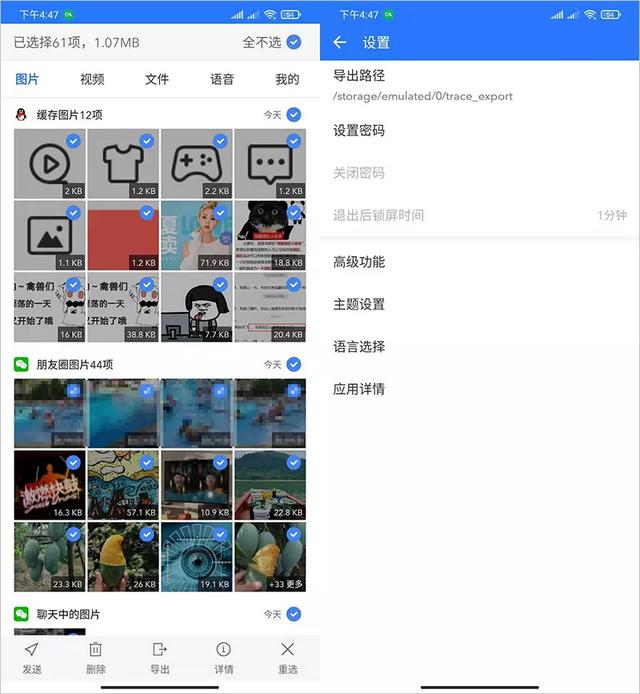
Task: Delete selected items with 删除
Action: (96, 658)
